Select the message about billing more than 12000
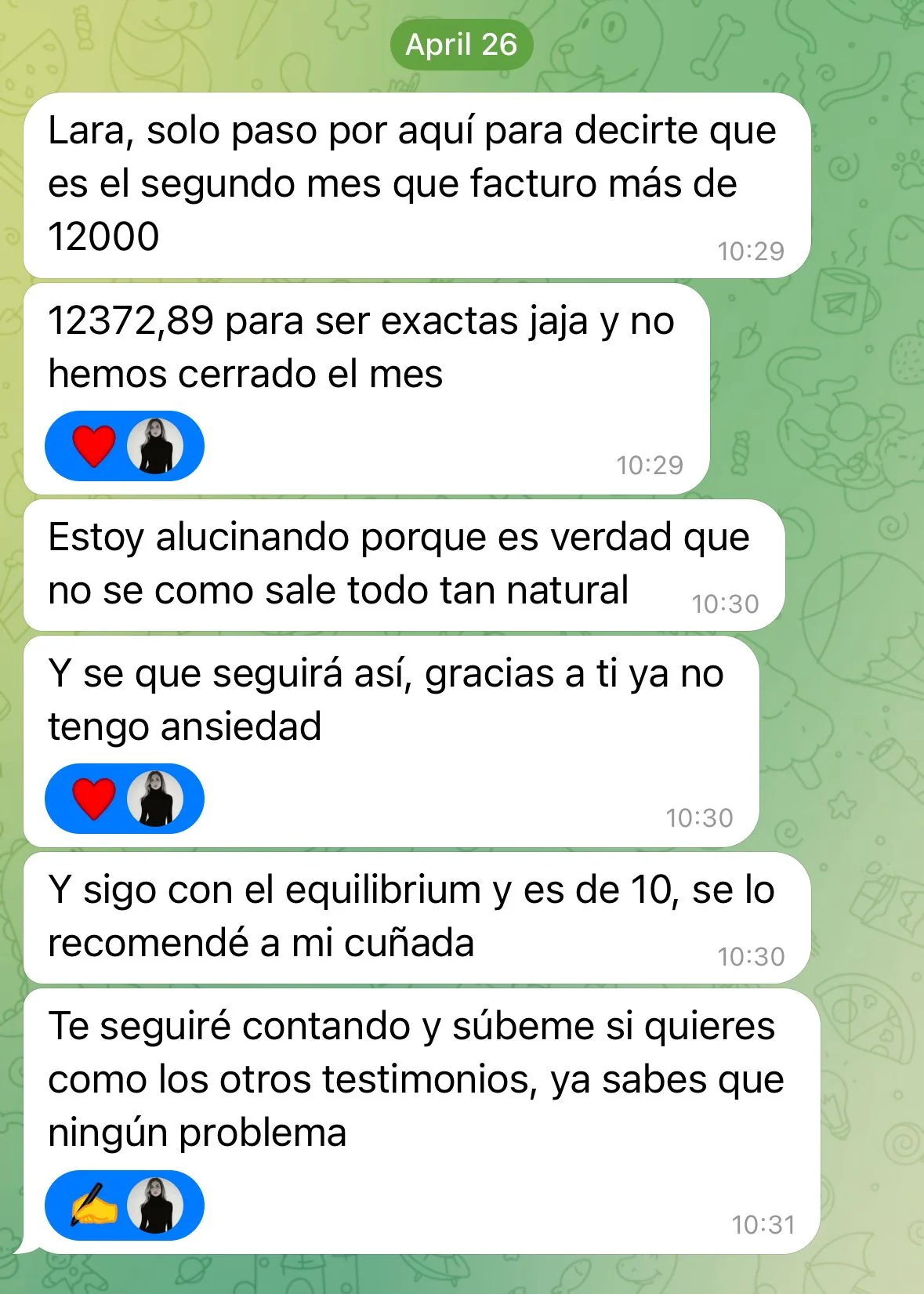The height and width of the screenshot is (1294, 924). click(408, 180)
